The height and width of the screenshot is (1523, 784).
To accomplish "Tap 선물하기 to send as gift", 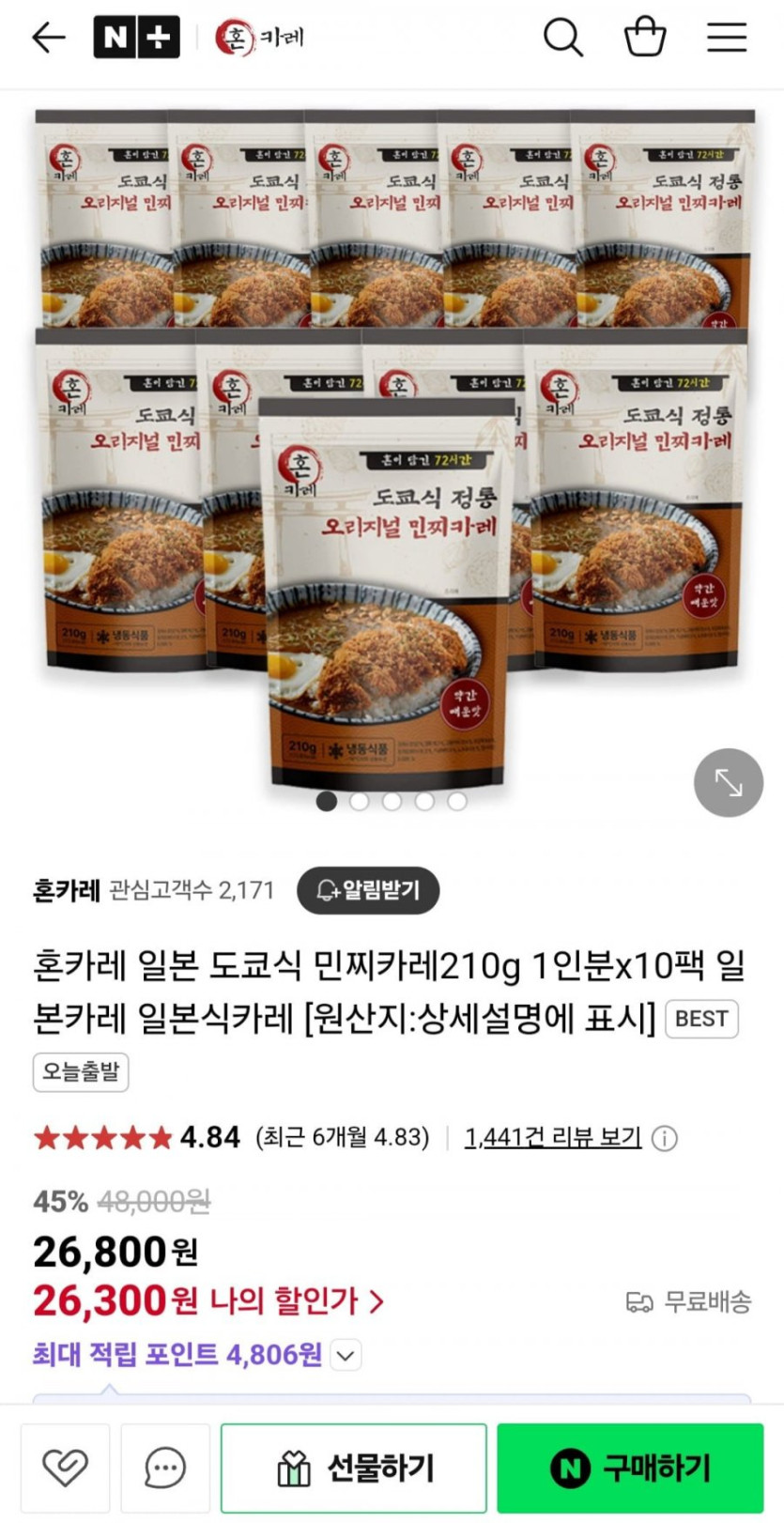I will click(x=354, y=1468).
